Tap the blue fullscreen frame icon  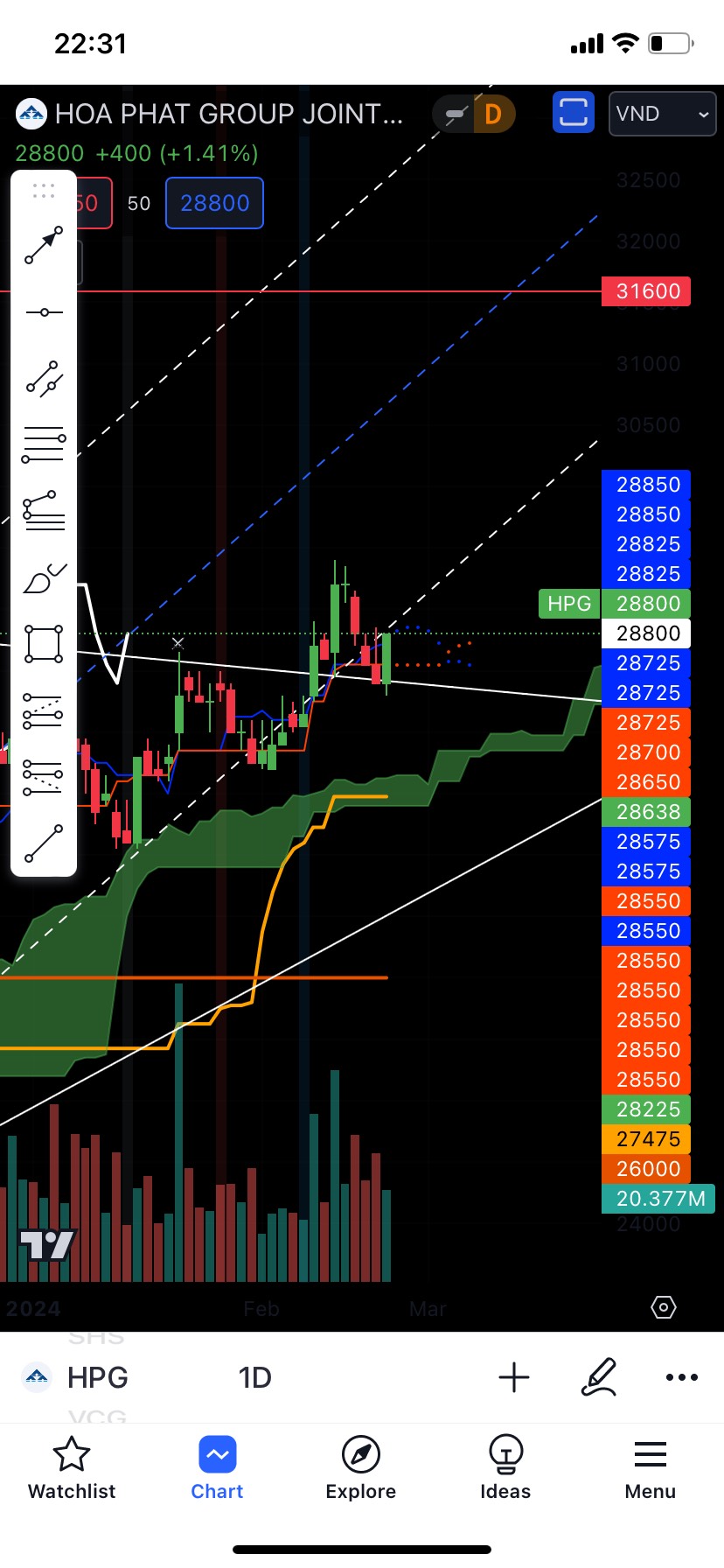[x=573, y=114]
